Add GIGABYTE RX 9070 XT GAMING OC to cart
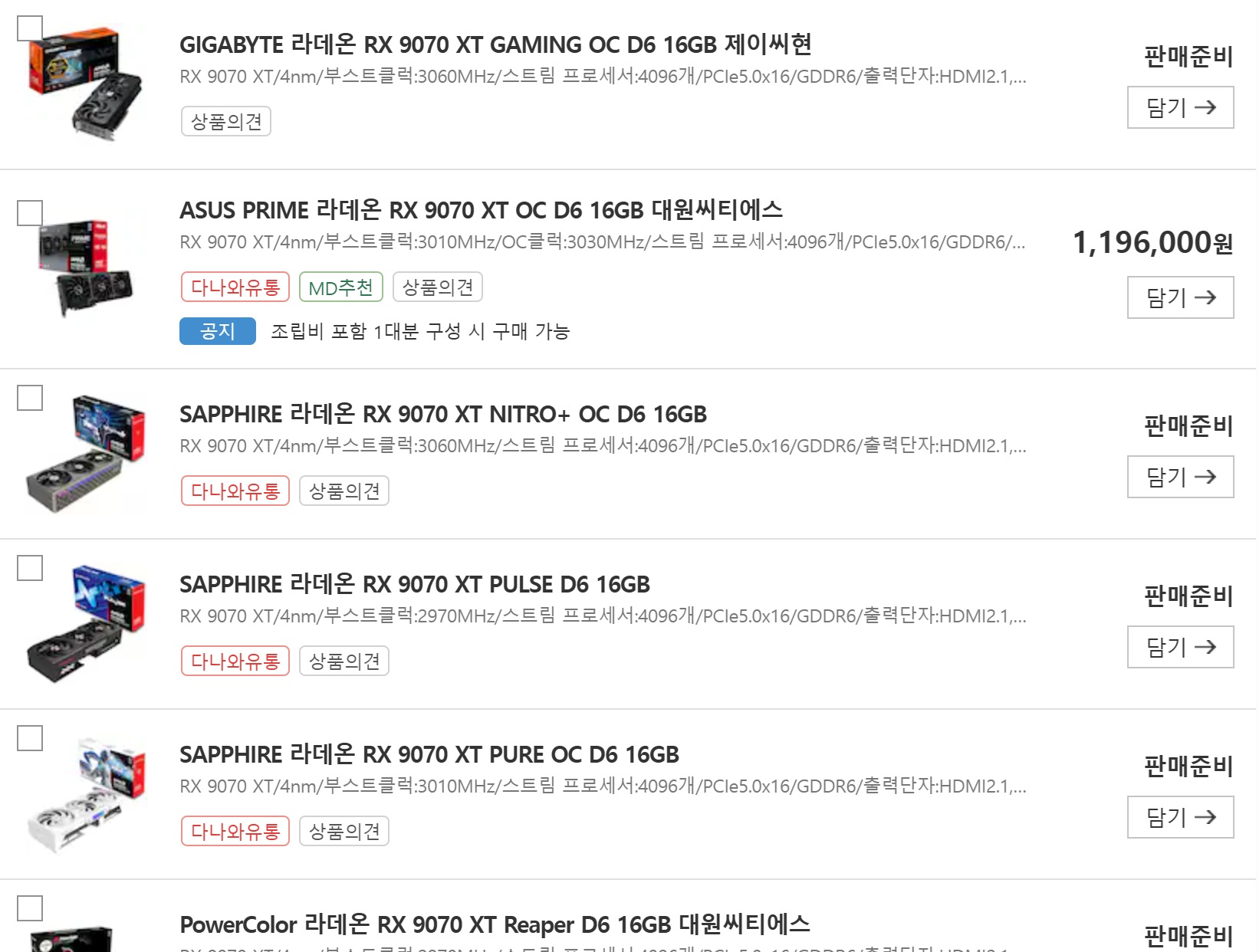The width and height of the screenshot is (1259, 952). click(x=1180, y=108)
